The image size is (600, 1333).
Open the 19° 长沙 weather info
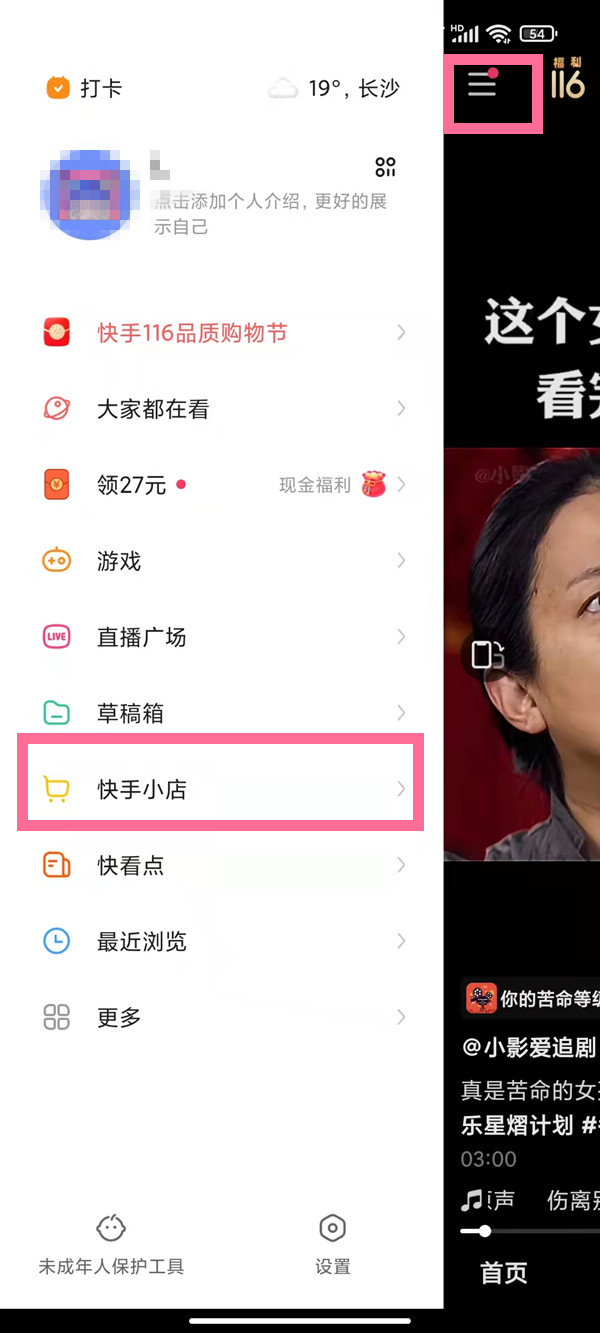[x=335, y=89]
